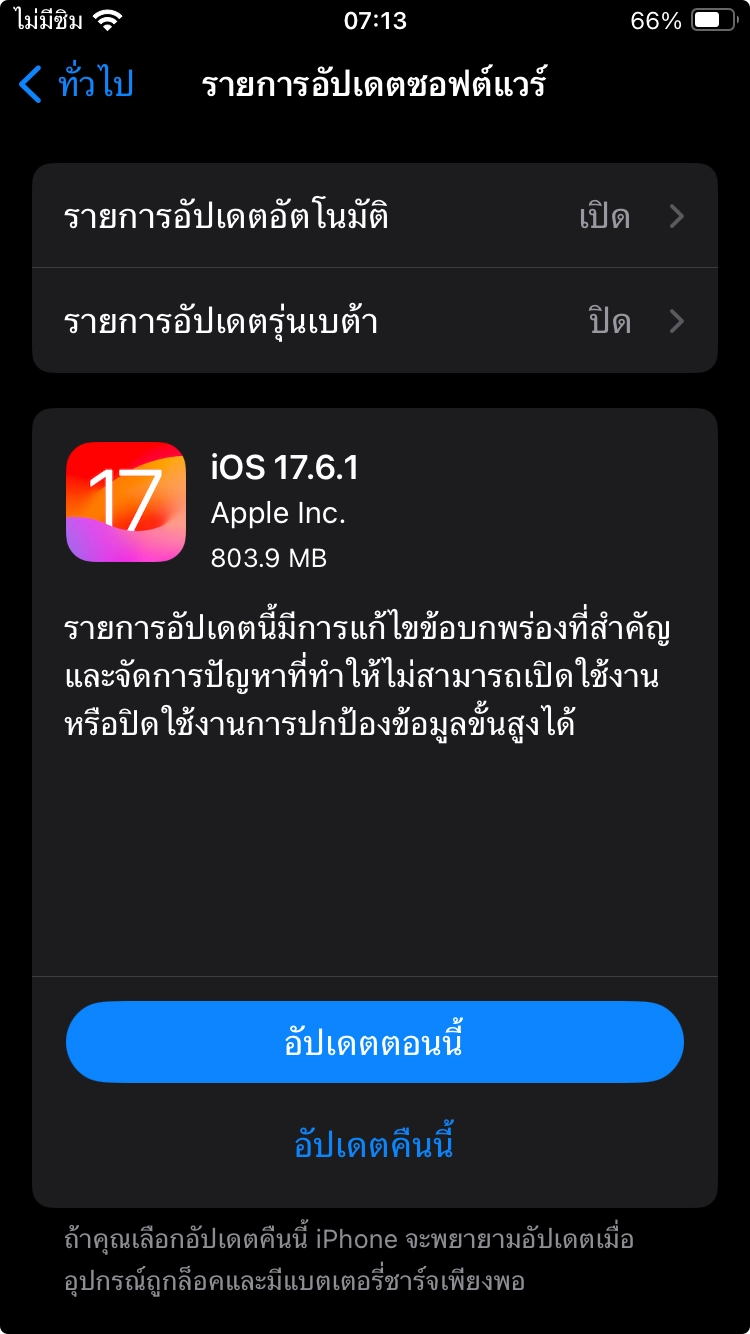The width and height of the screenshot is (750, 1334).
Task: Open รายการอัปเดตรุ่นเบต้า settings row
Action: click(374, 321)
